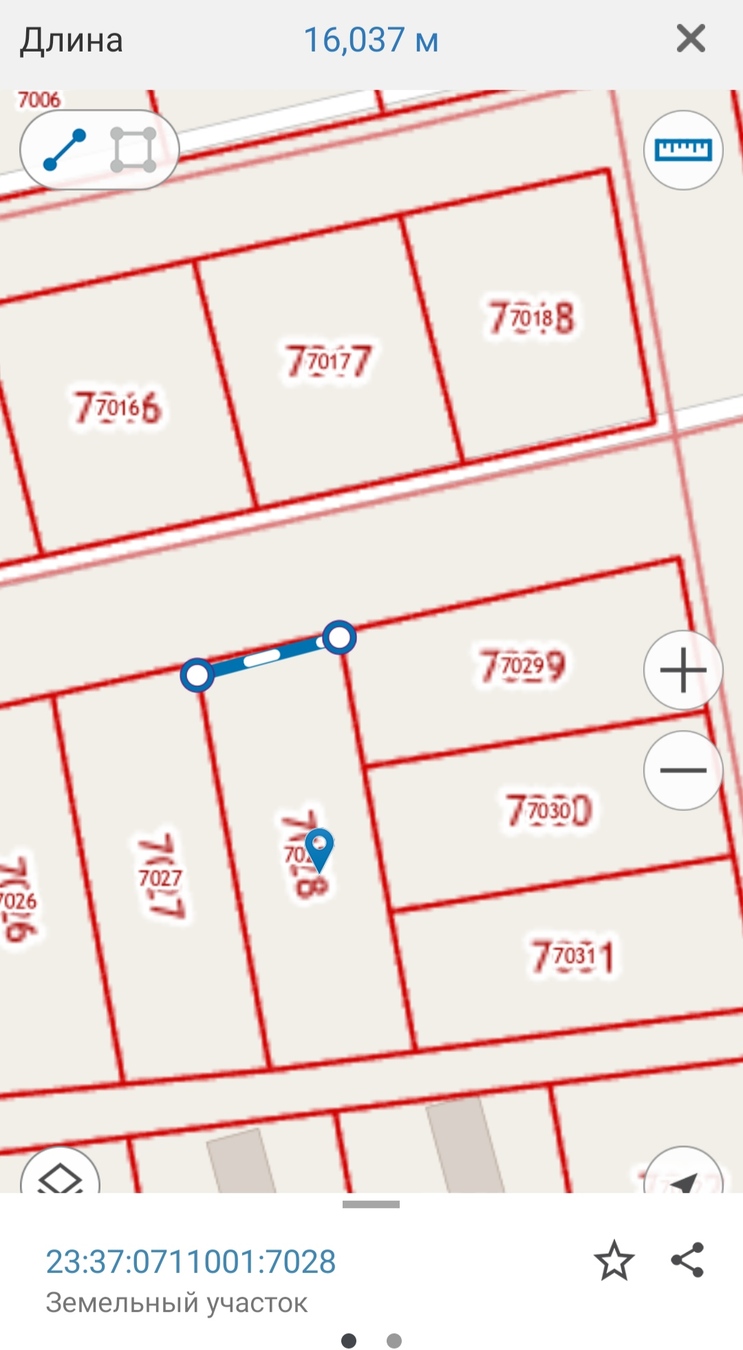743x1350 pixels.
Task: Expand the bottom info sheet handle
Action: pyautogui.click(x=371, y=1205)
